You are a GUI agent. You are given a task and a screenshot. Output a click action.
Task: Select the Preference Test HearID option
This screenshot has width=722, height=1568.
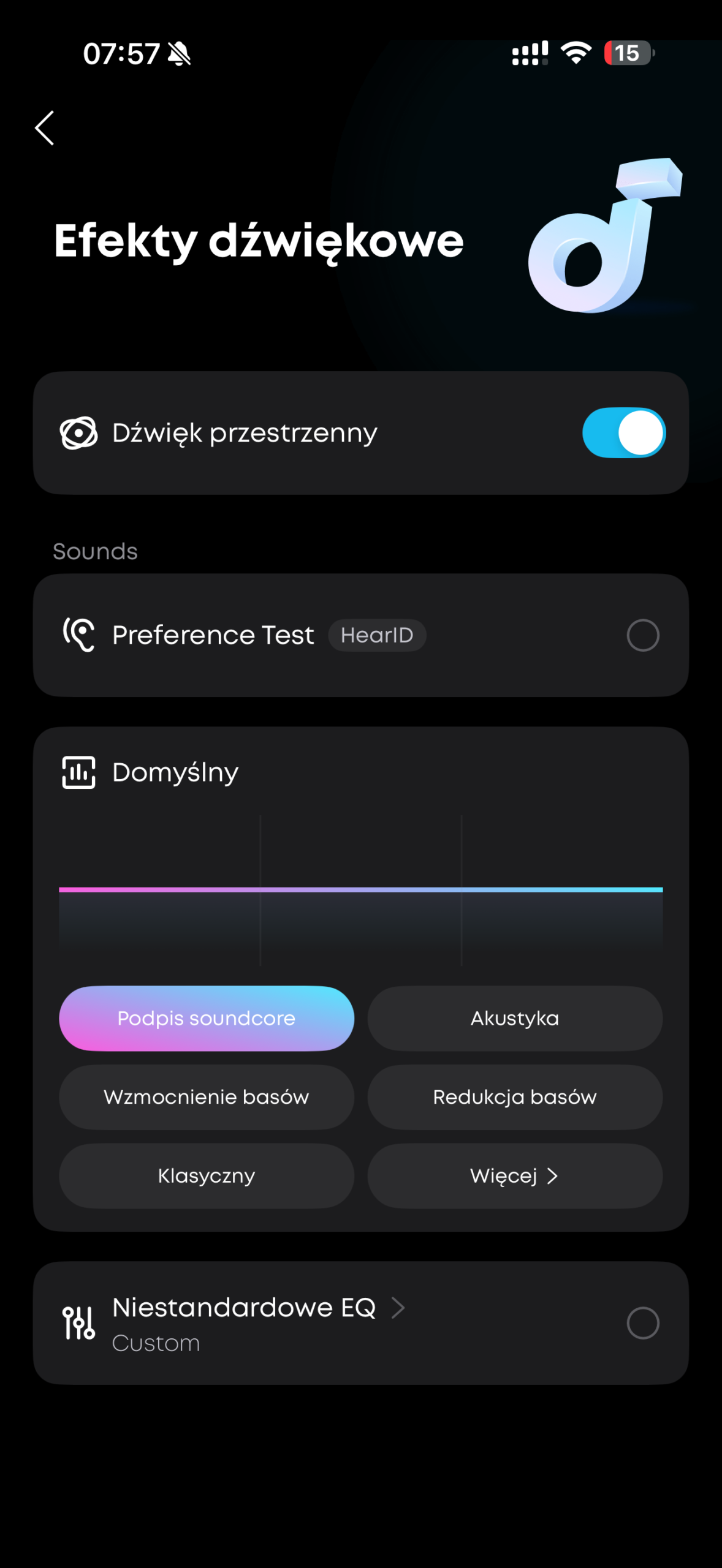pyautogui.click(x=643, y=635)
